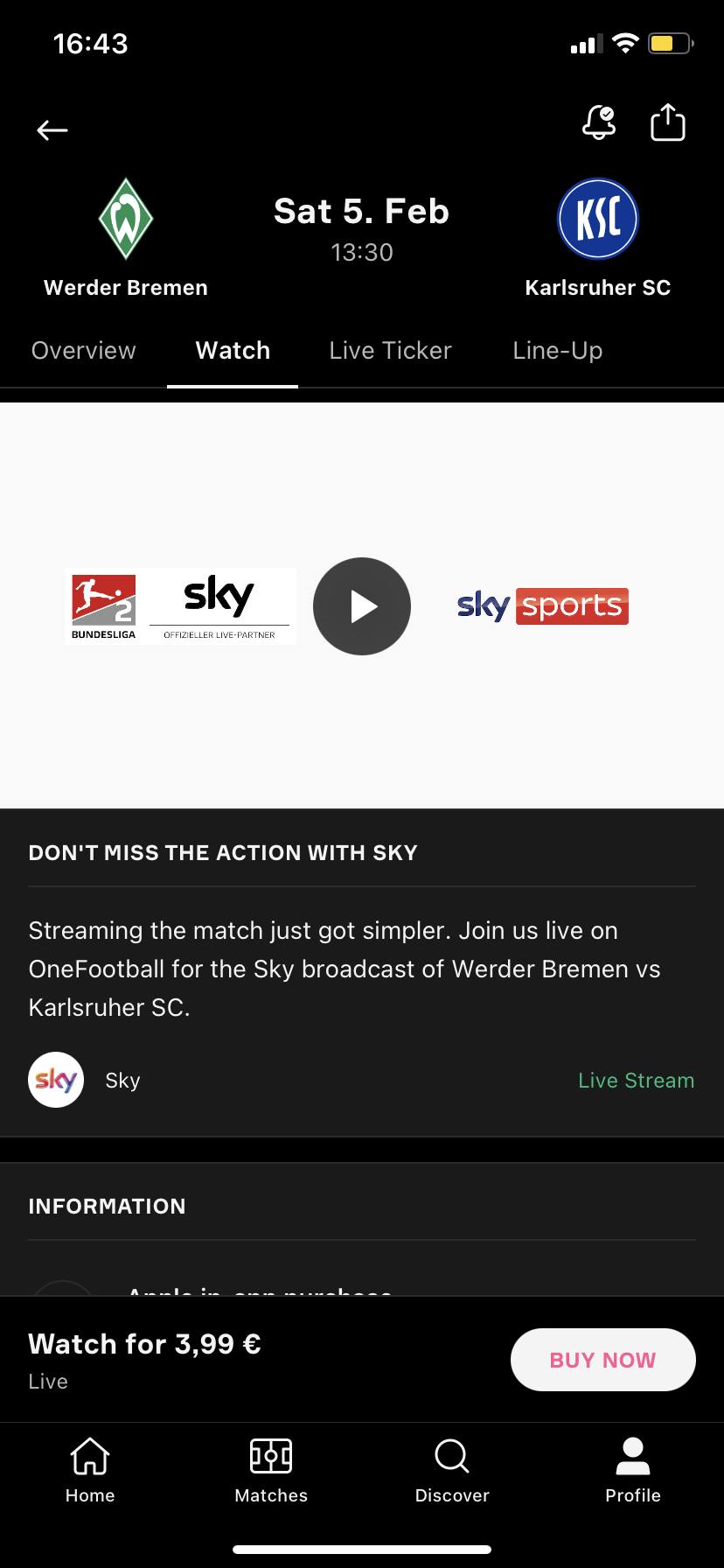The image size is (724, 1568).
Task: Open the Live Ticker tab
Action: (x=390, y=351)
